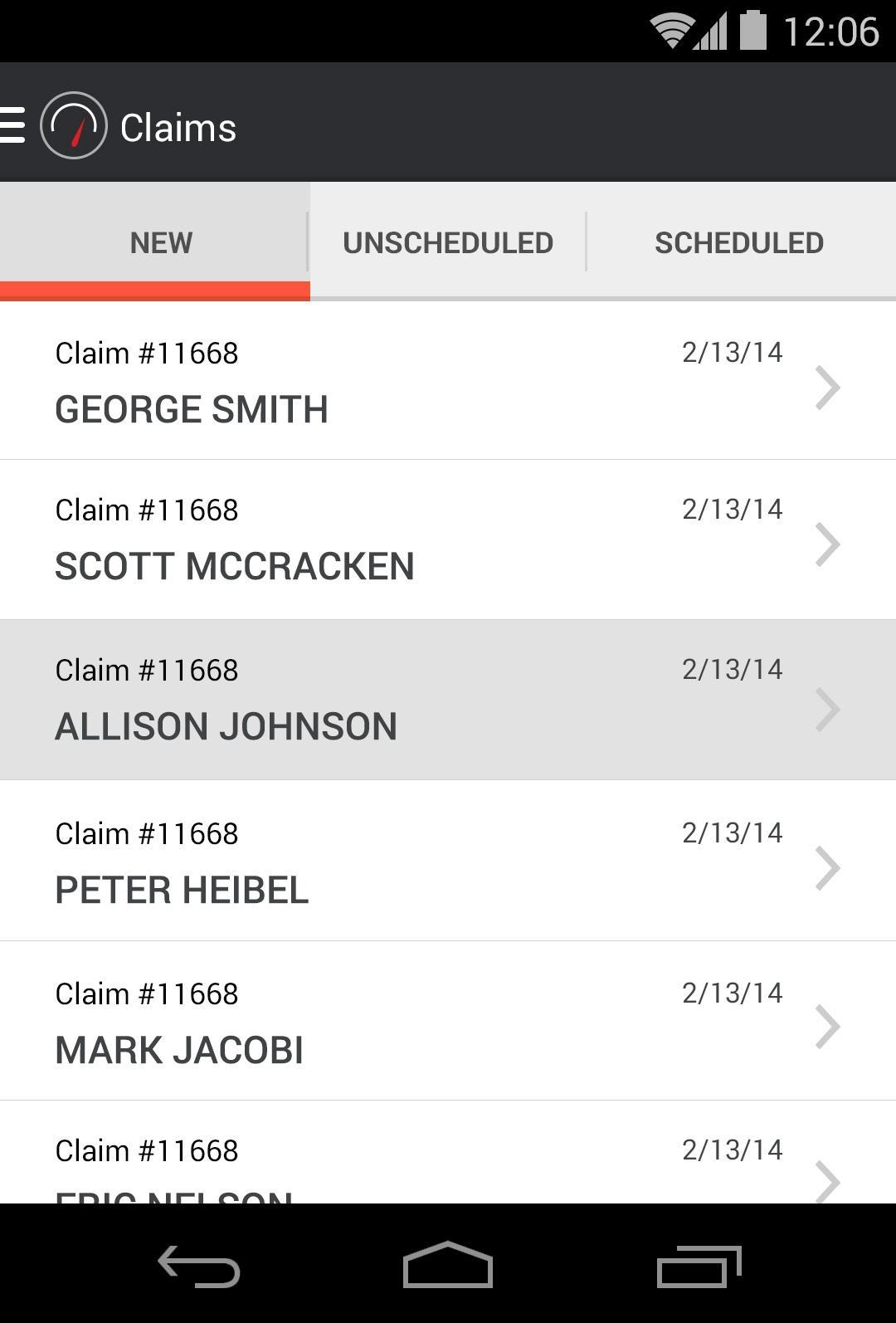The height and width of the screenshot is (1323, 896).
Task: Open Scott McCracken's claim
Action: coord(448,539)
